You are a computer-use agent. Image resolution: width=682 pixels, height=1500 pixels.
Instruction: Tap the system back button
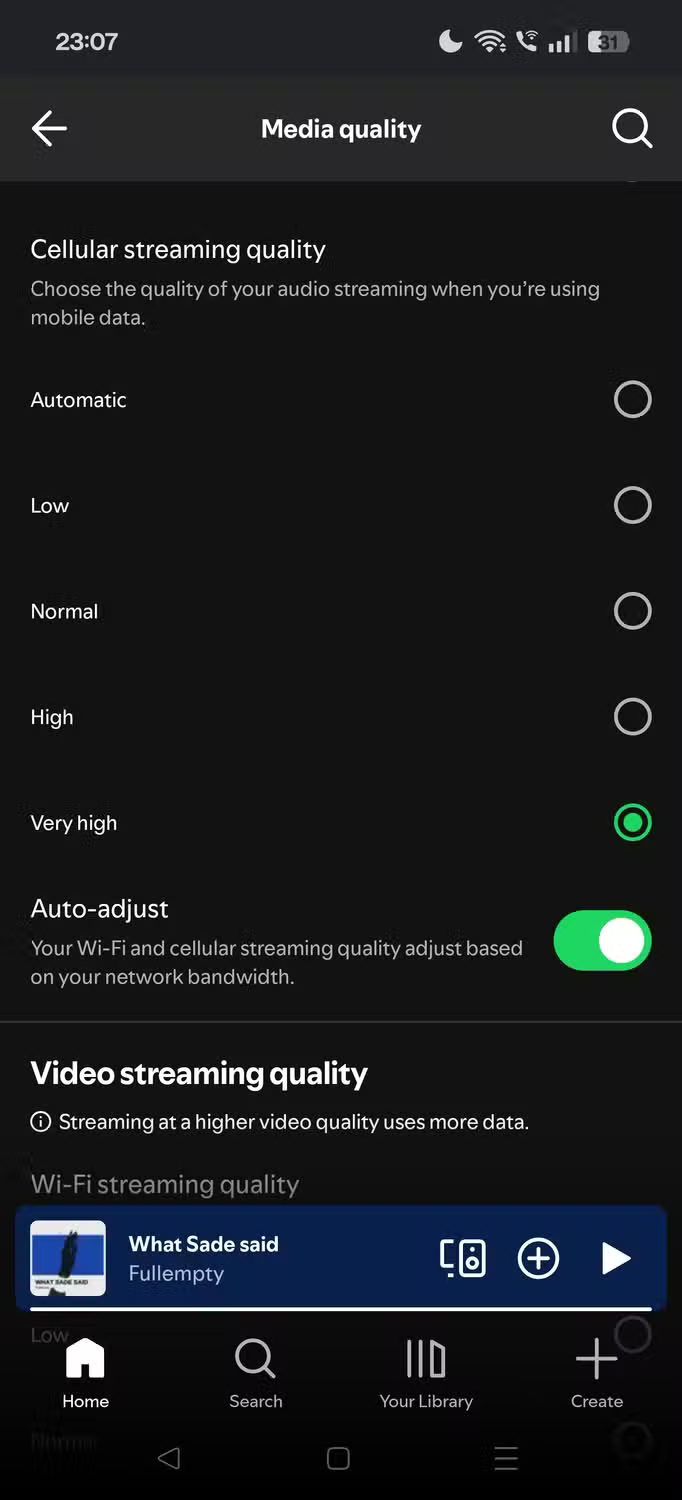coord(169,1458)
